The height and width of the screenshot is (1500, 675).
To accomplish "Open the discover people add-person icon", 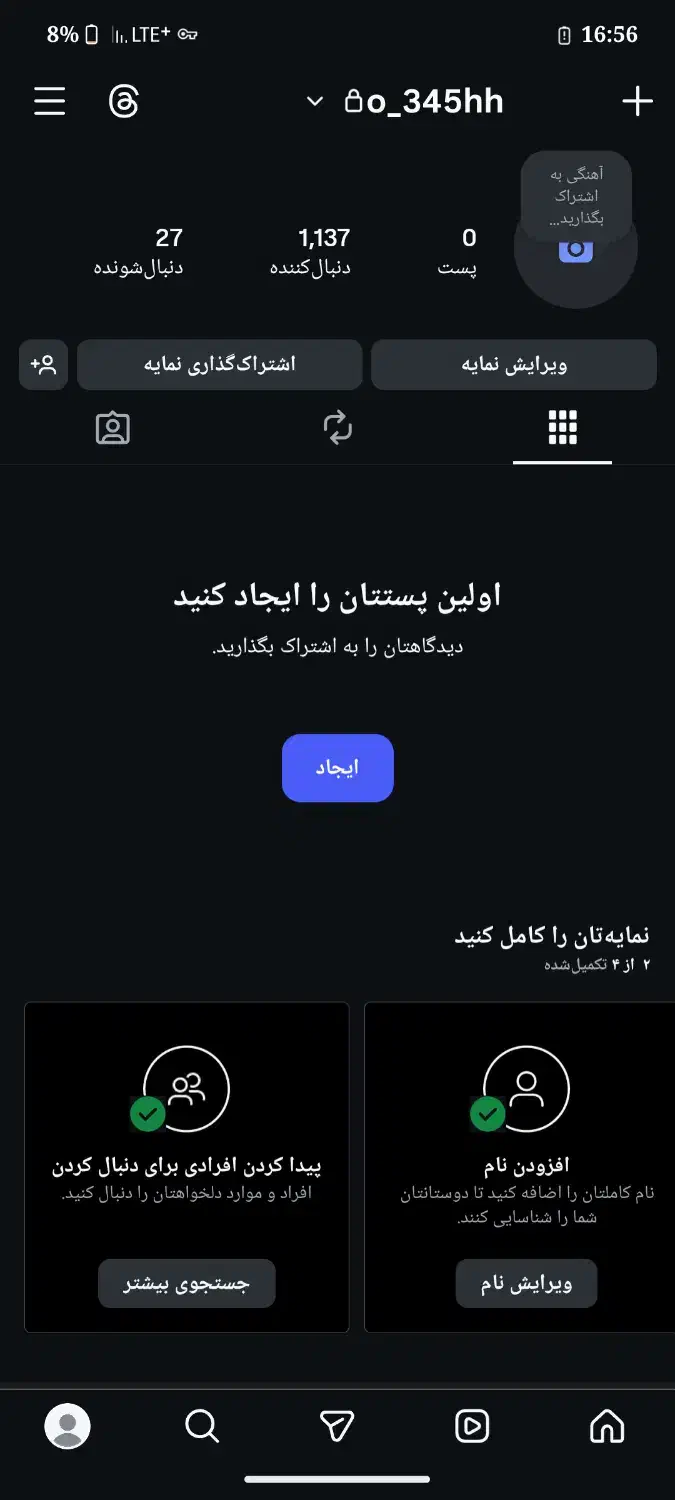I will [44, 365].
